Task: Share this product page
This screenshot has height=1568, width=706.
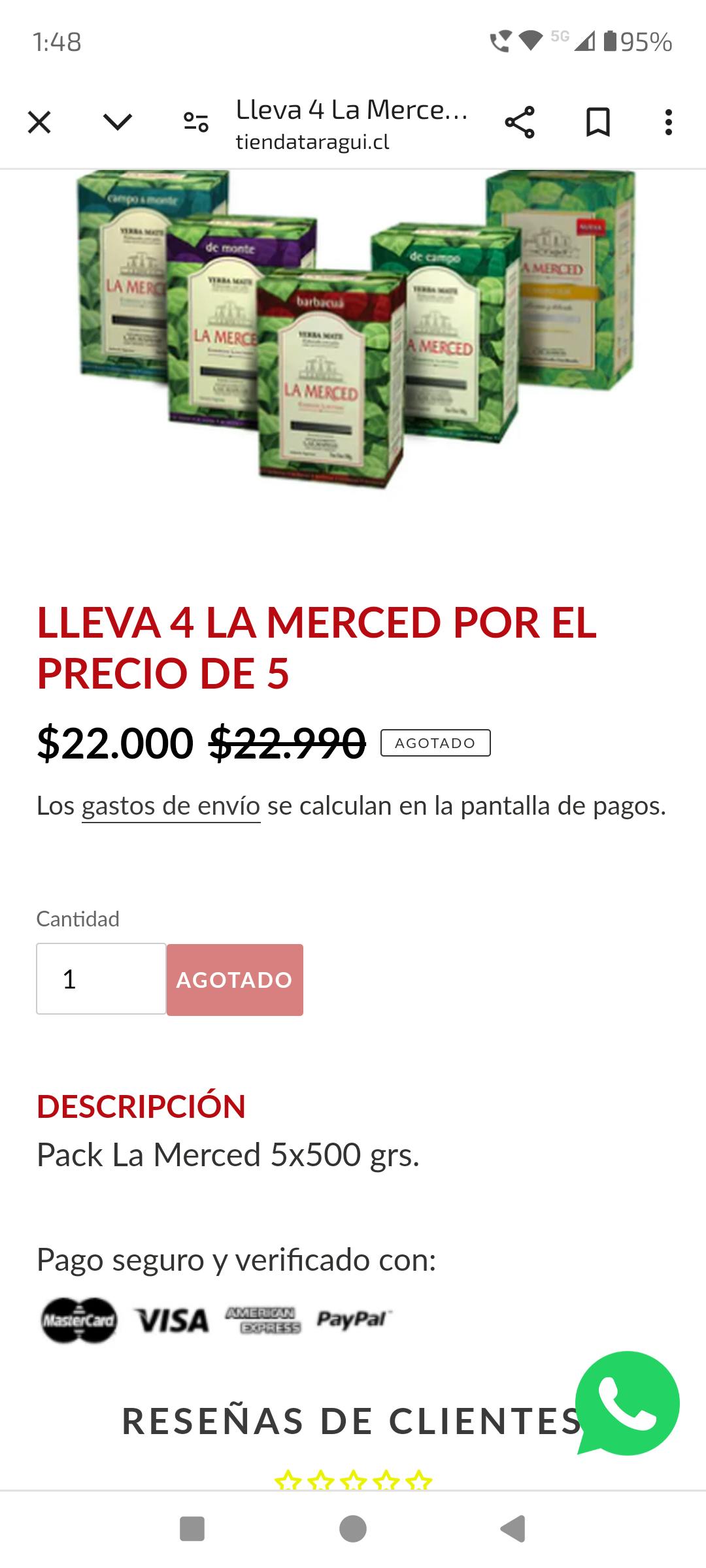Action: [x=520, y=122]
